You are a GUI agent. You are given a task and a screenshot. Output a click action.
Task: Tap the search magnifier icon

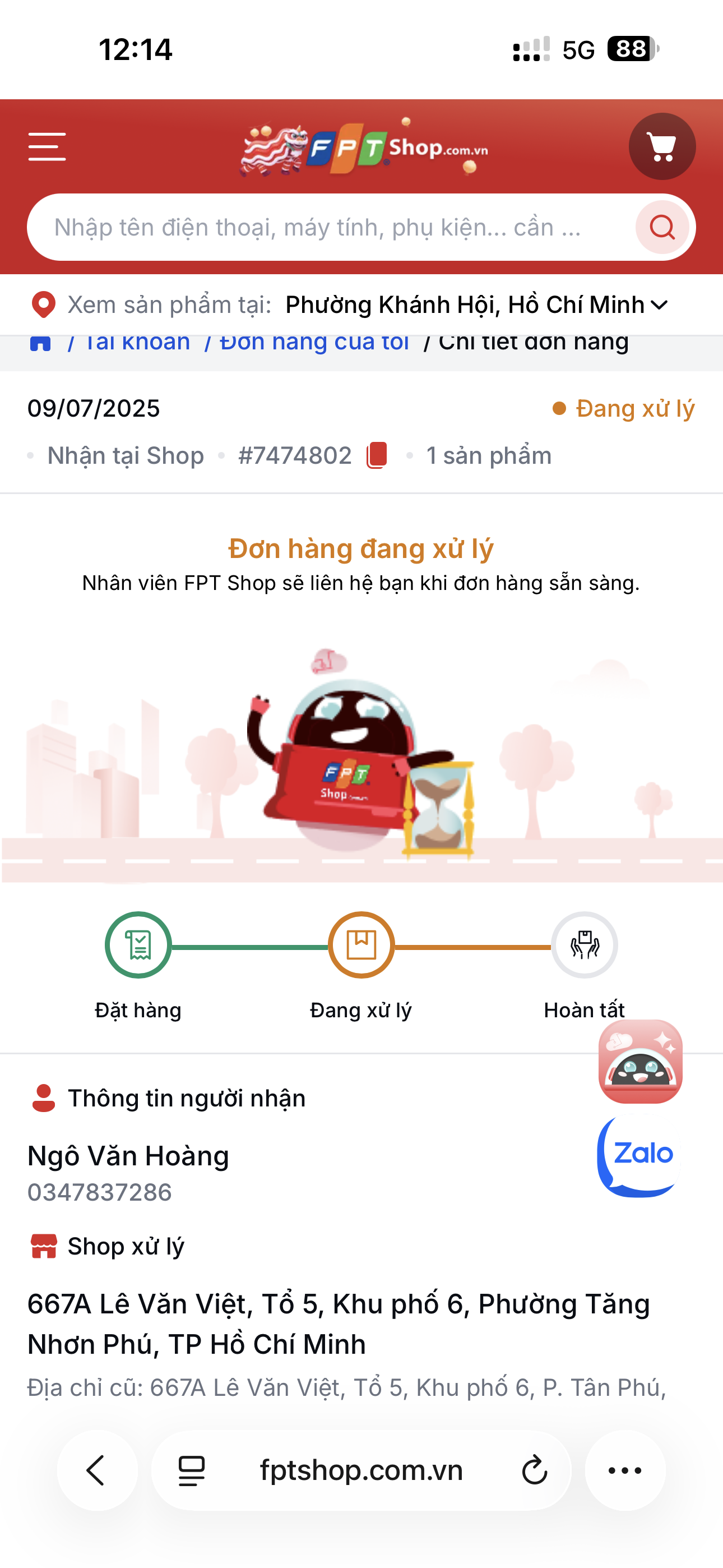[x=662, y=227]
